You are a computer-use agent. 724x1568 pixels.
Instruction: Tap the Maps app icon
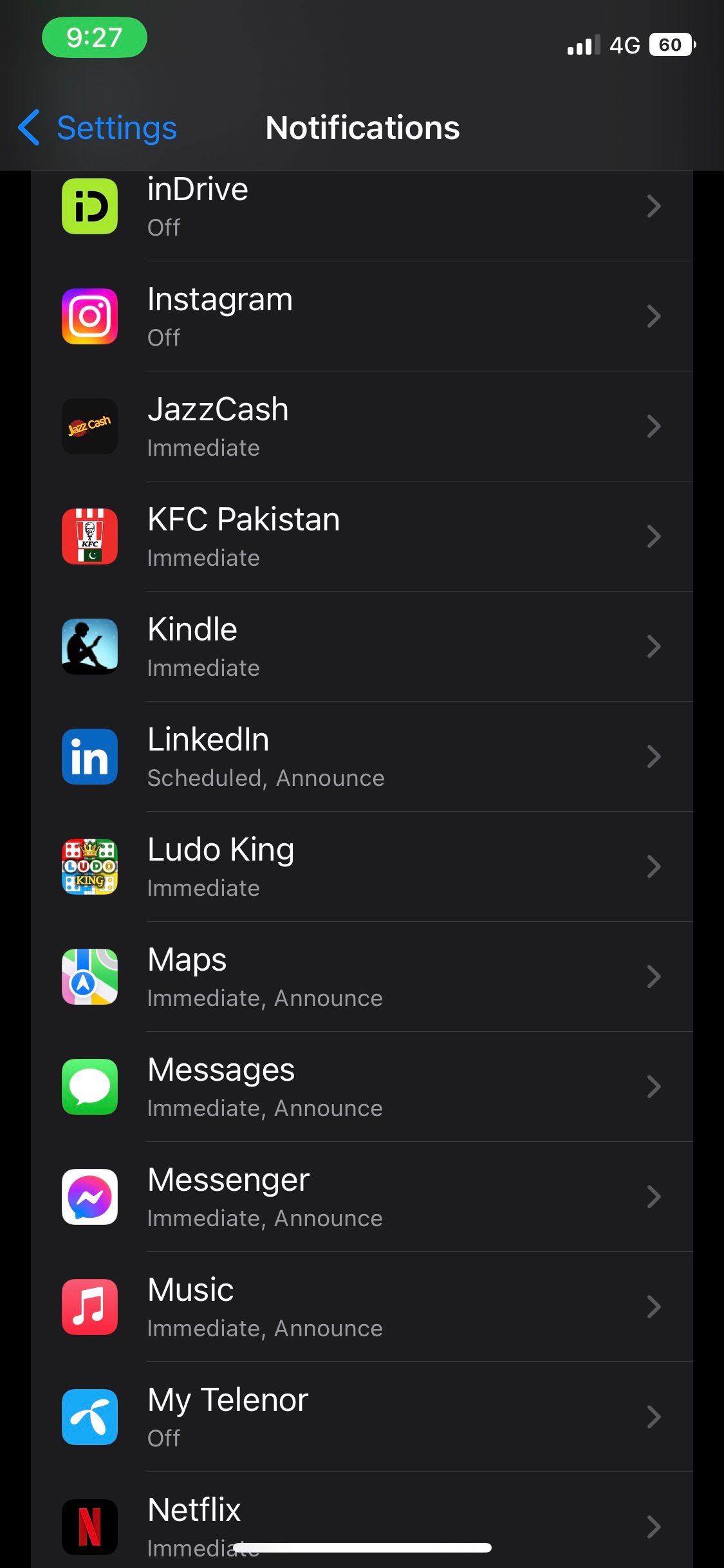click(x=89, y=976)
